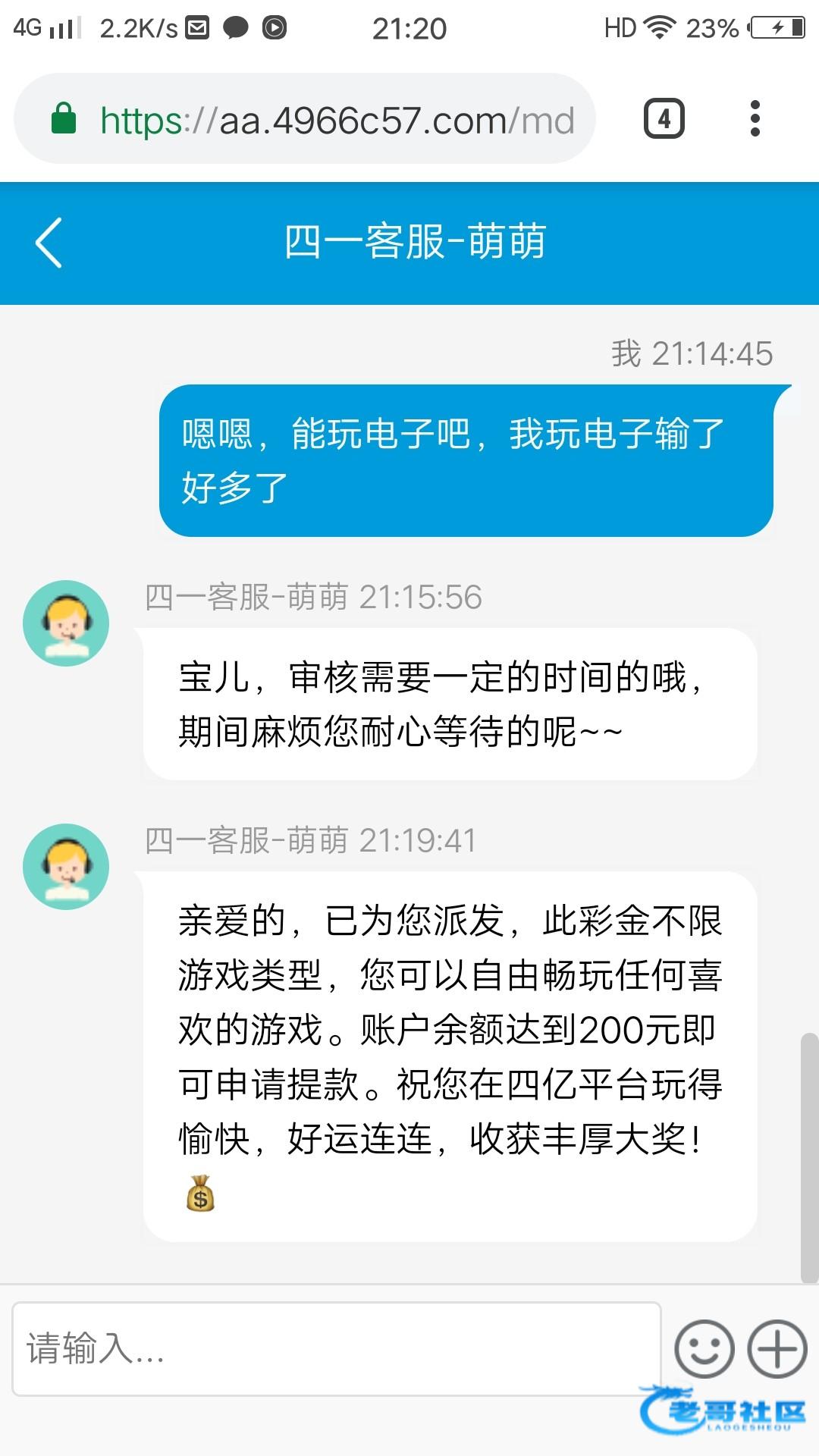The height and width of the screenshot is (1456, 819).
Task: Go back from the 四一客服-萌萌 chat
Action: (x=49, y=243)
